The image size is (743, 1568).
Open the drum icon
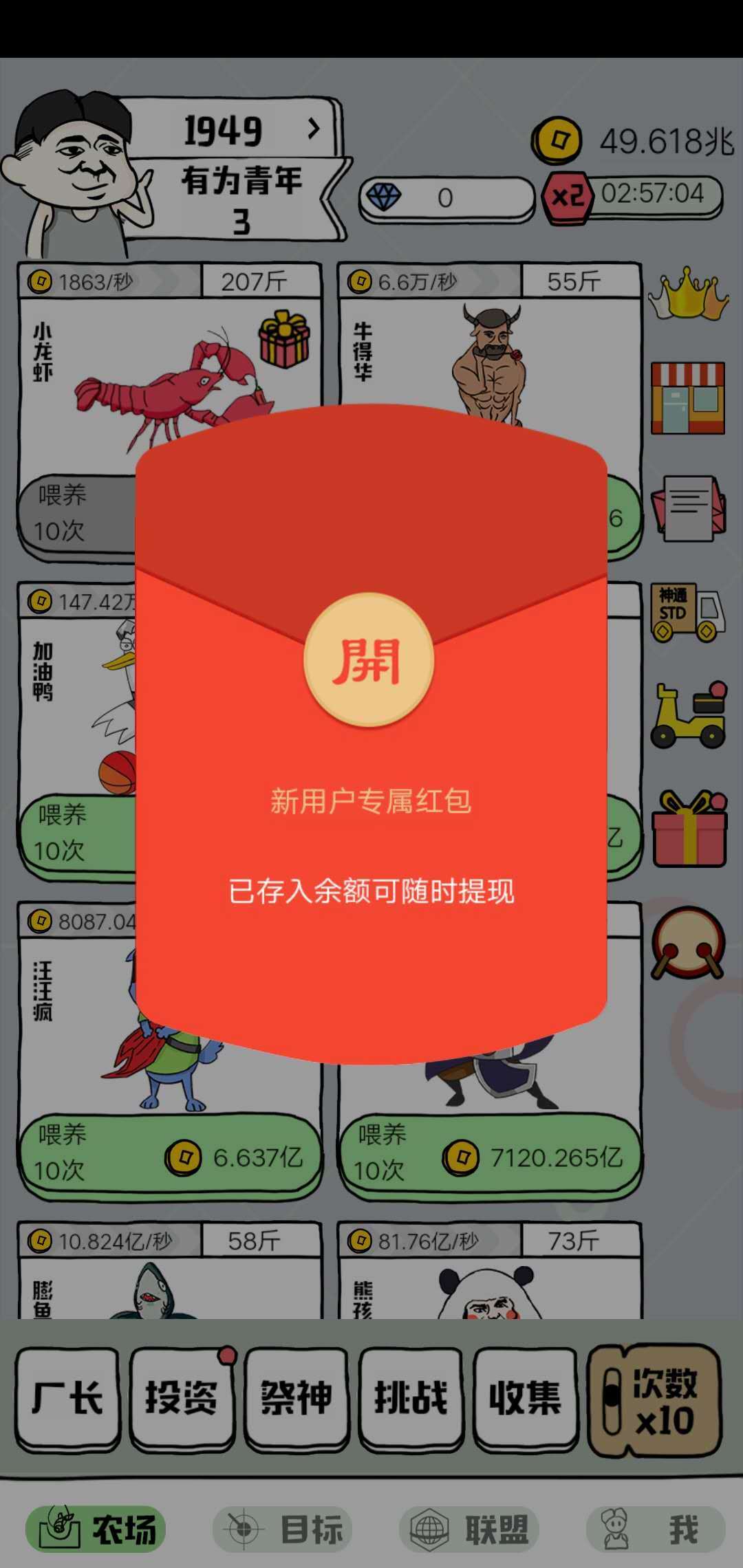point(688,943)
